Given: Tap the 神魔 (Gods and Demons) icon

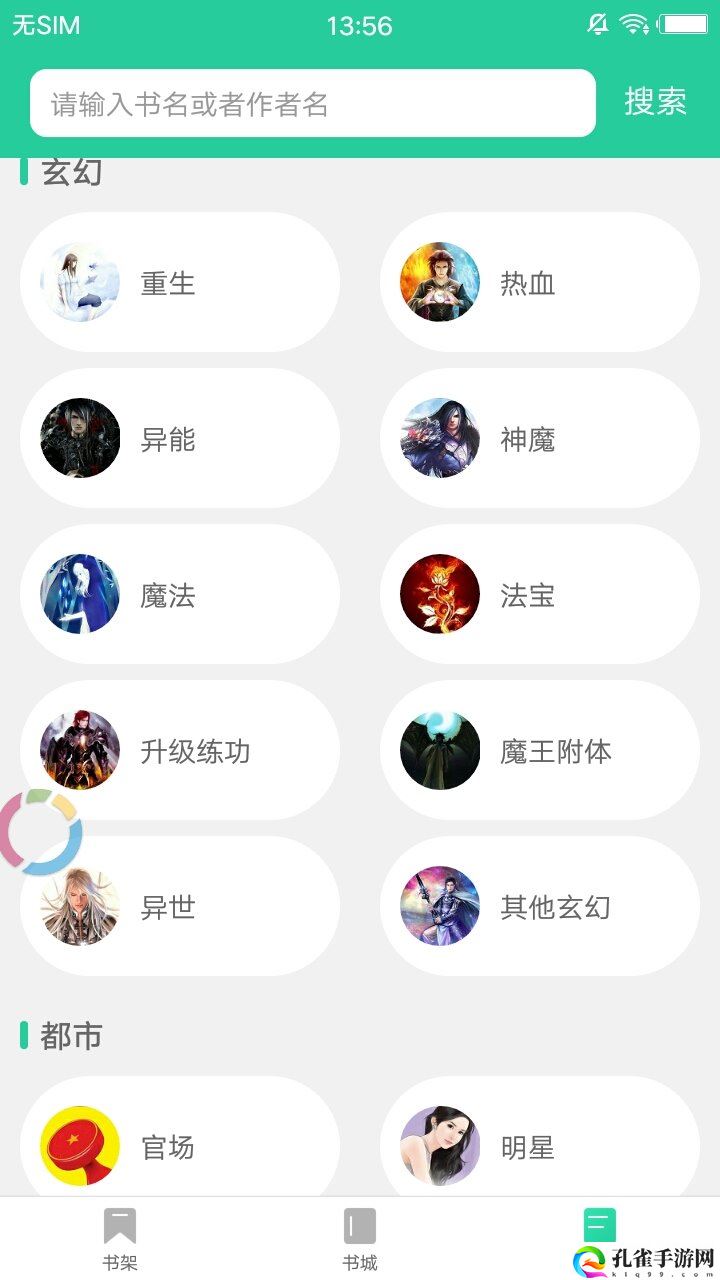Looking at the screenshot, I should [x=438, y=438].
